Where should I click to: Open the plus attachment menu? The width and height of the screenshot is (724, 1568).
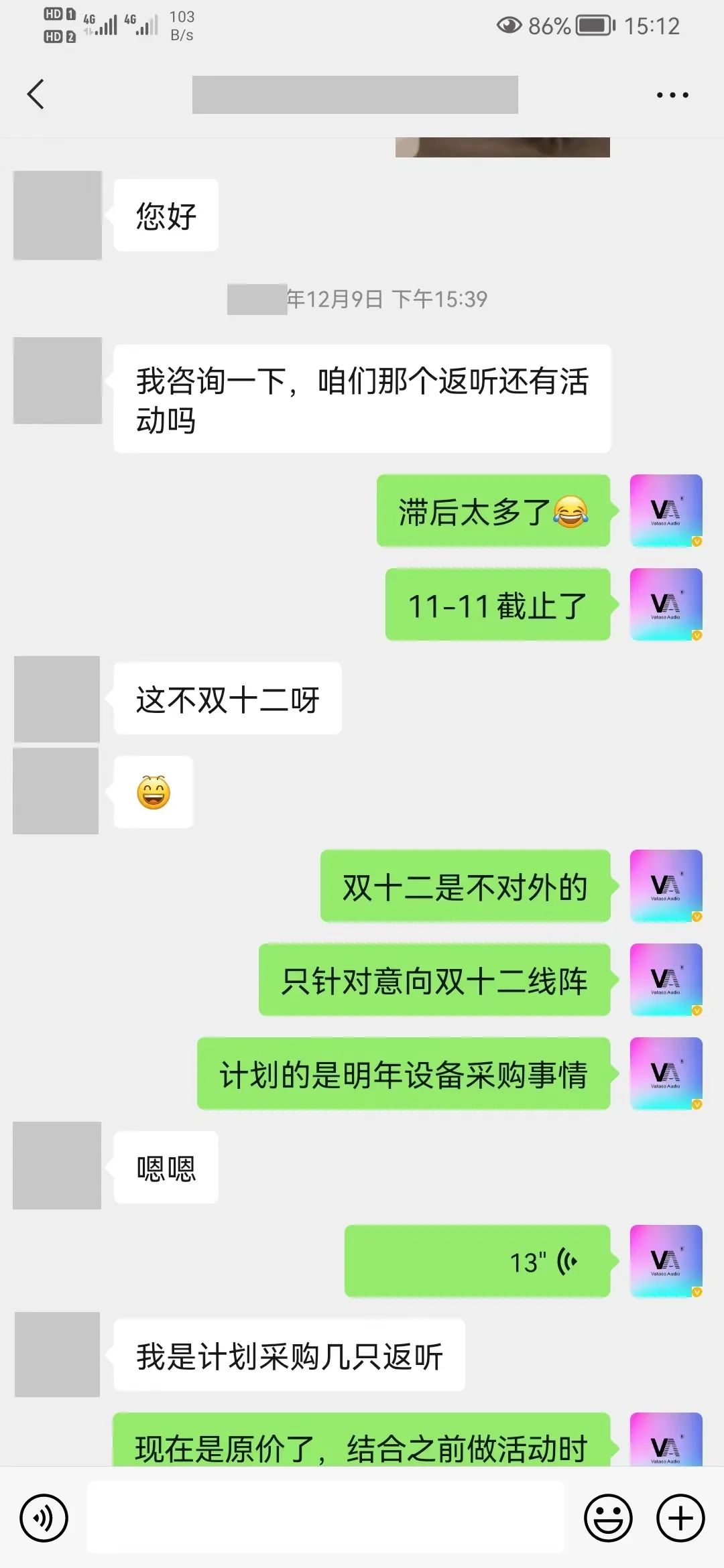(680, 1518)
